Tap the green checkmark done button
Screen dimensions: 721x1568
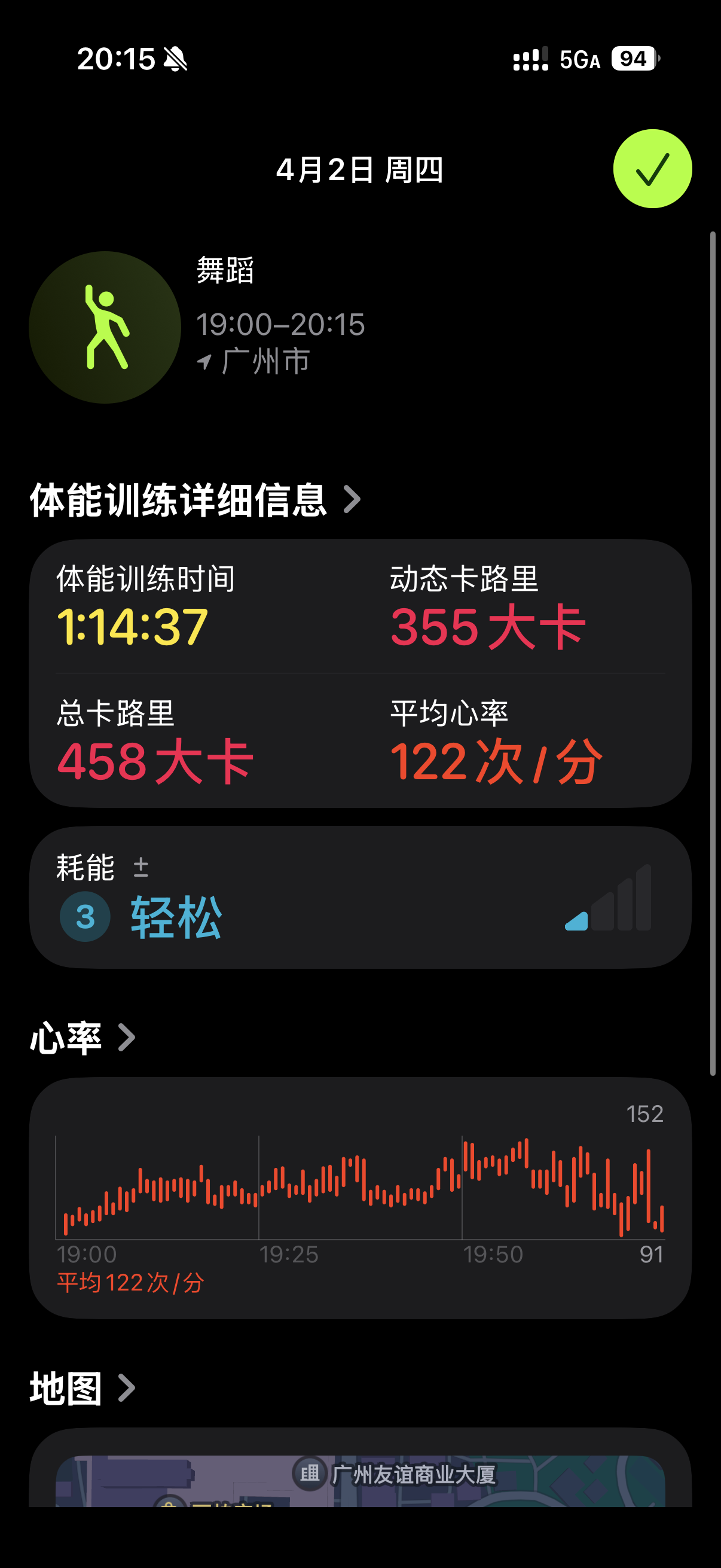(652, 169)
